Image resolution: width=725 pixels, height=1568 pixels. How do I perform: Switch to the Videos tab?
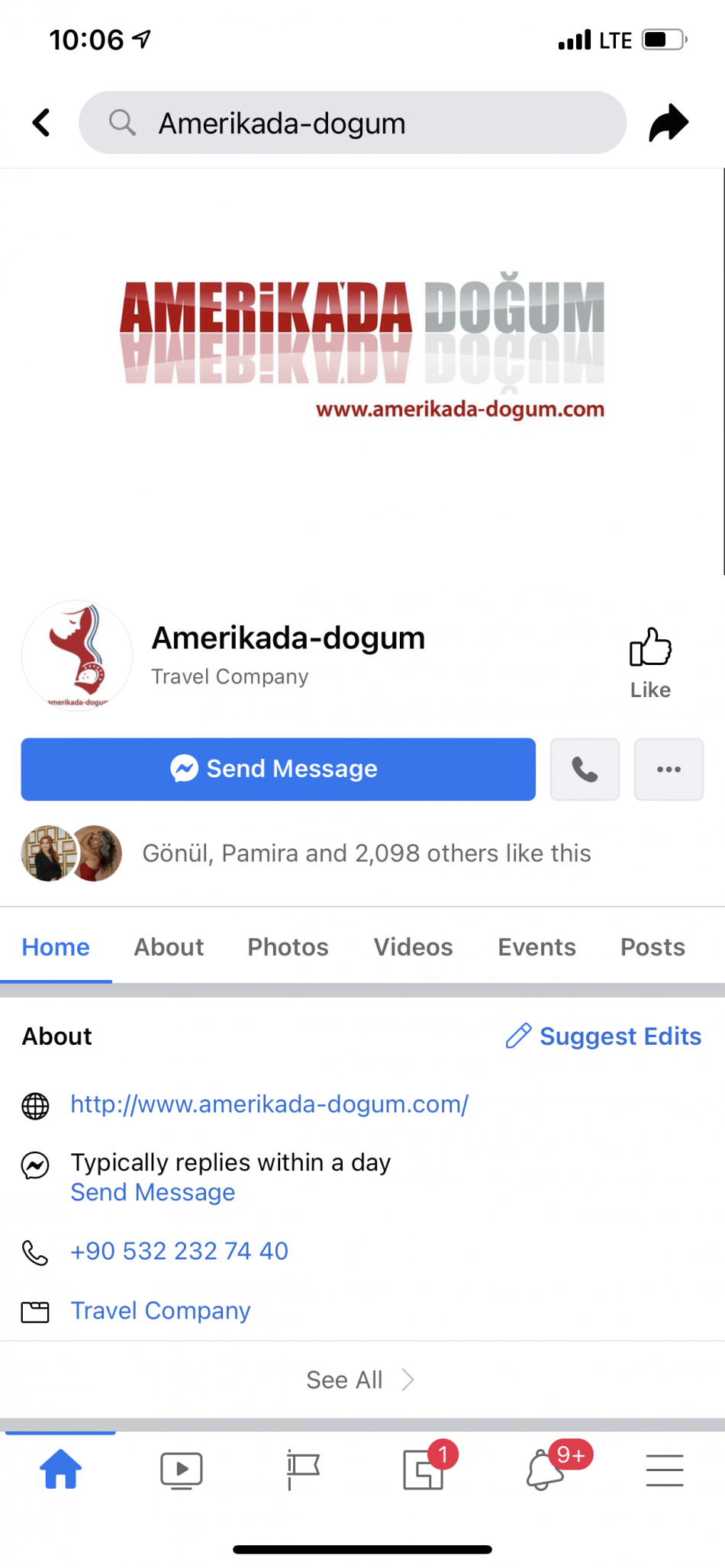point(413,946)
